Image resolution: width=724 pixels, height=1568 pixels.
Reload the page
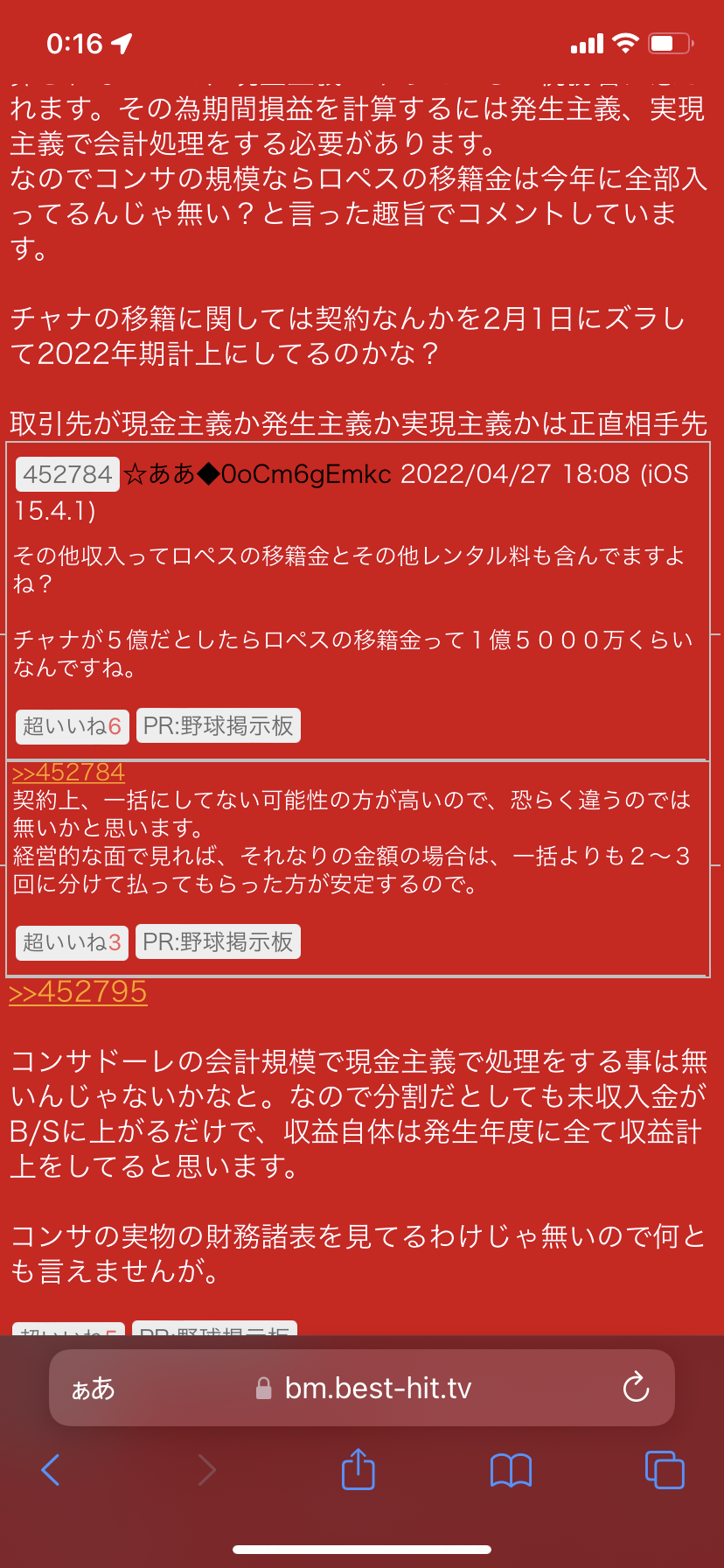click(636, 1388)
